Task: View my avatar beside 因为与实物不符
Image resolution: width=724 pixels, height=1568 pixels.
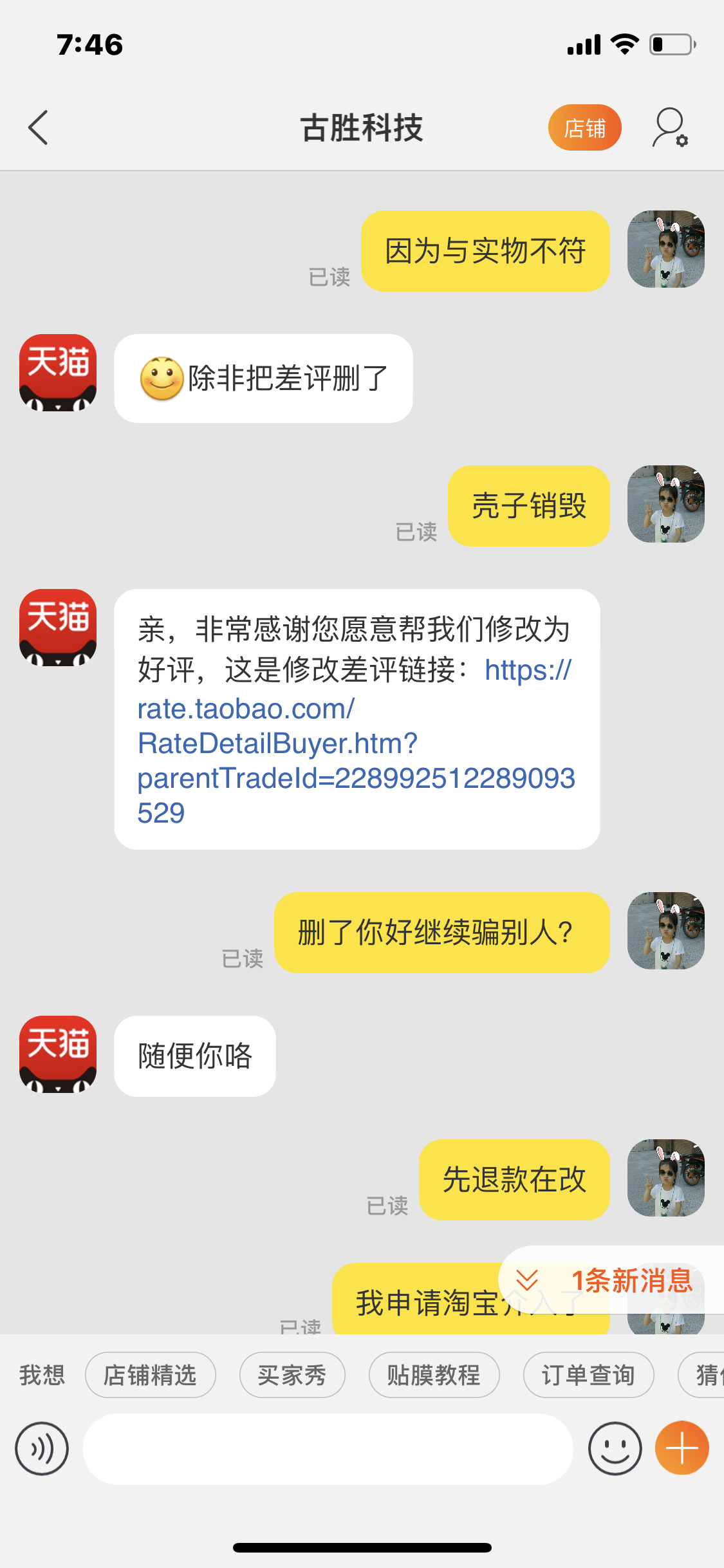Action: 665,249
